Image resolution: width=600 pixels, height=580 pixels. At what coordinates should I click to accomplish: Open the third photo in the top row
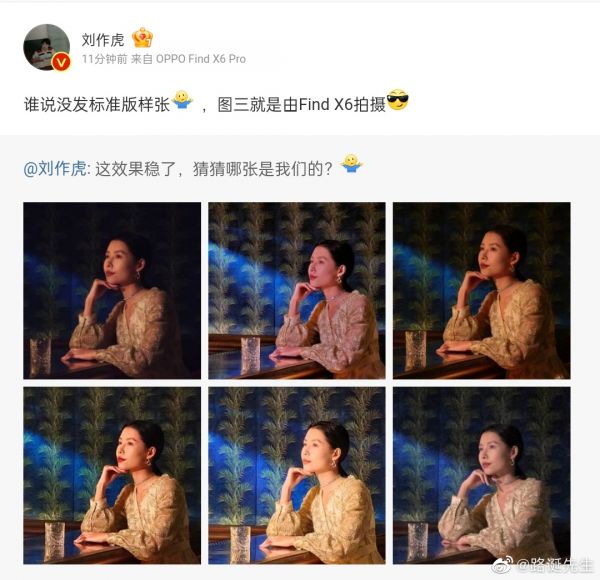coord(481,290)
